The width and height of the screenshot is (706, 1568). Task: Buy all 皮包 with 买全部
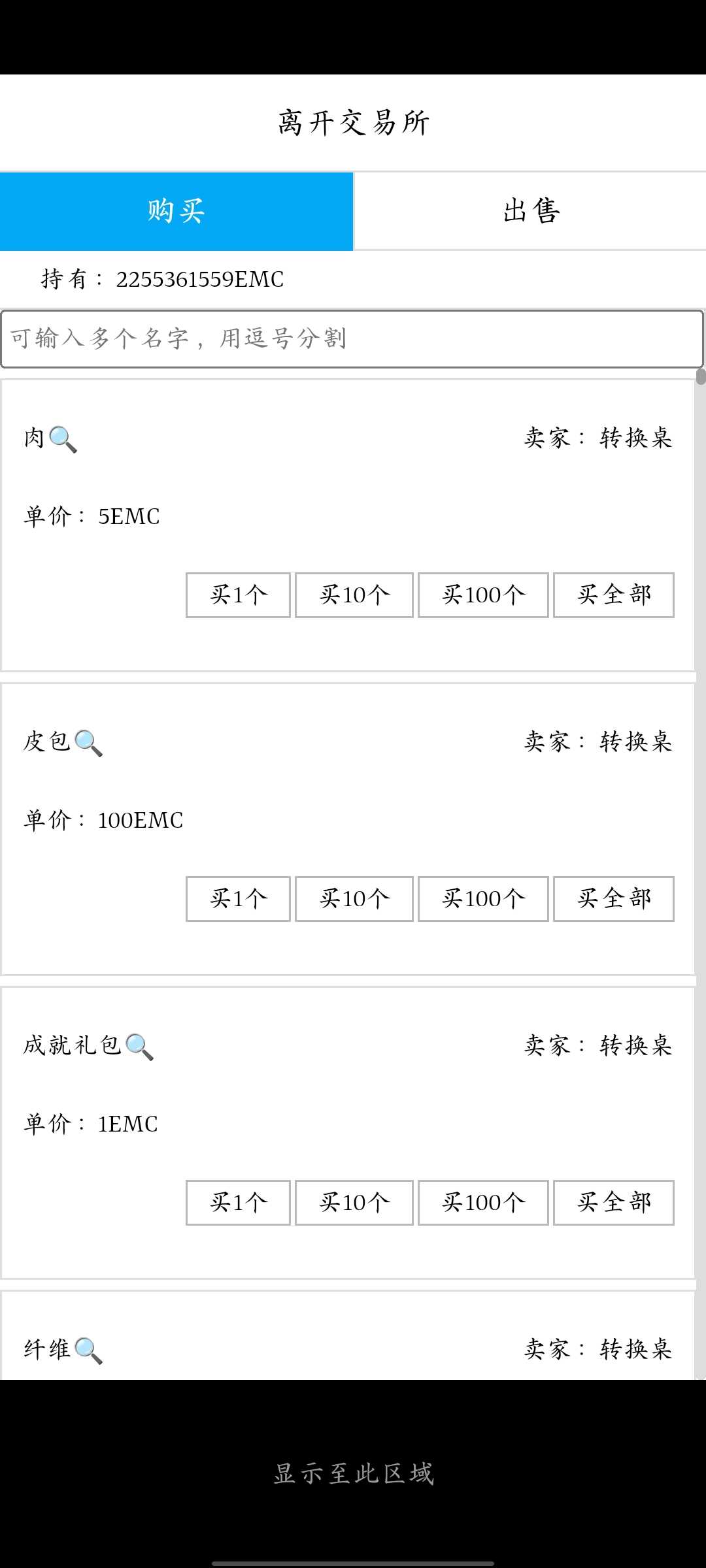[613, 899]
